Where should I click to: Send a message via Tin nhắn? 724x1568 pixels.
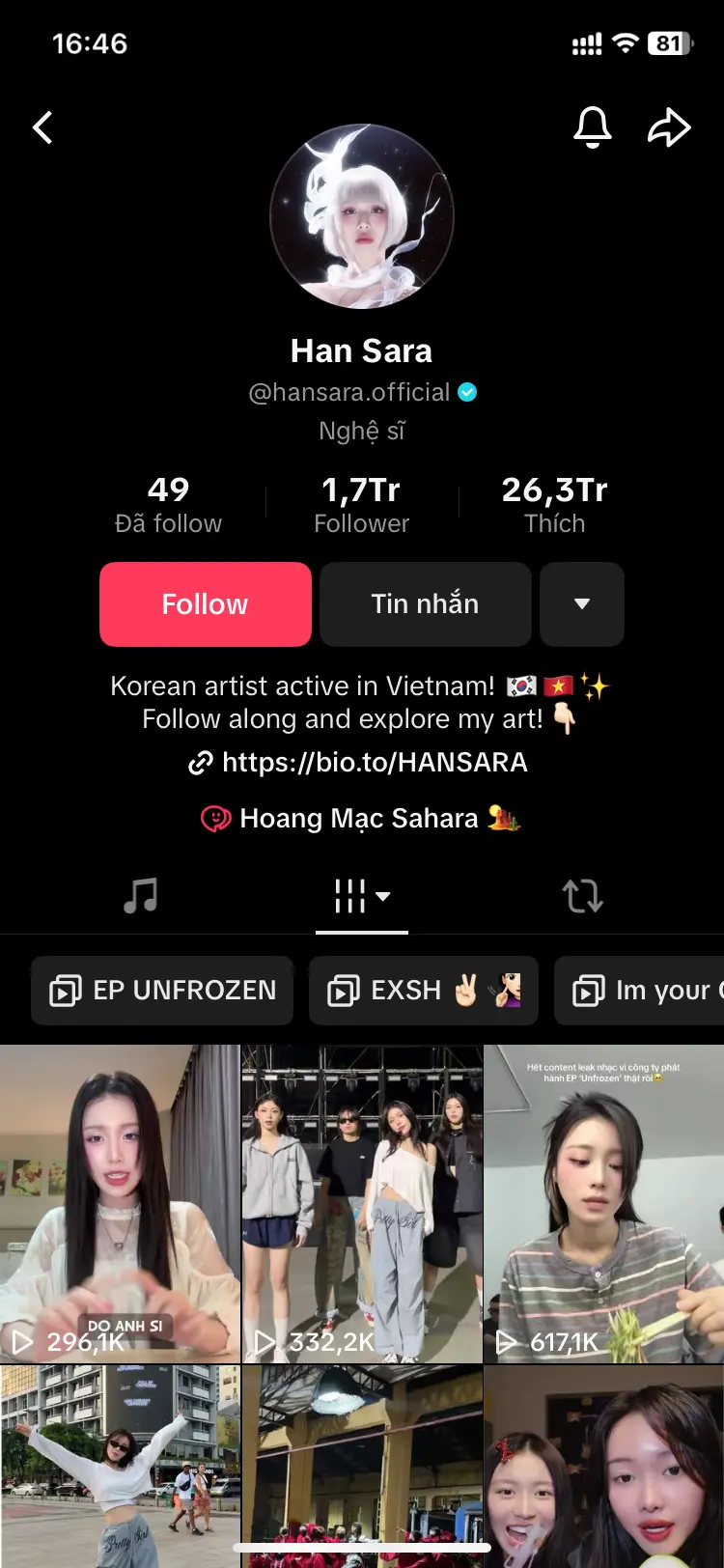coord(426,604)
